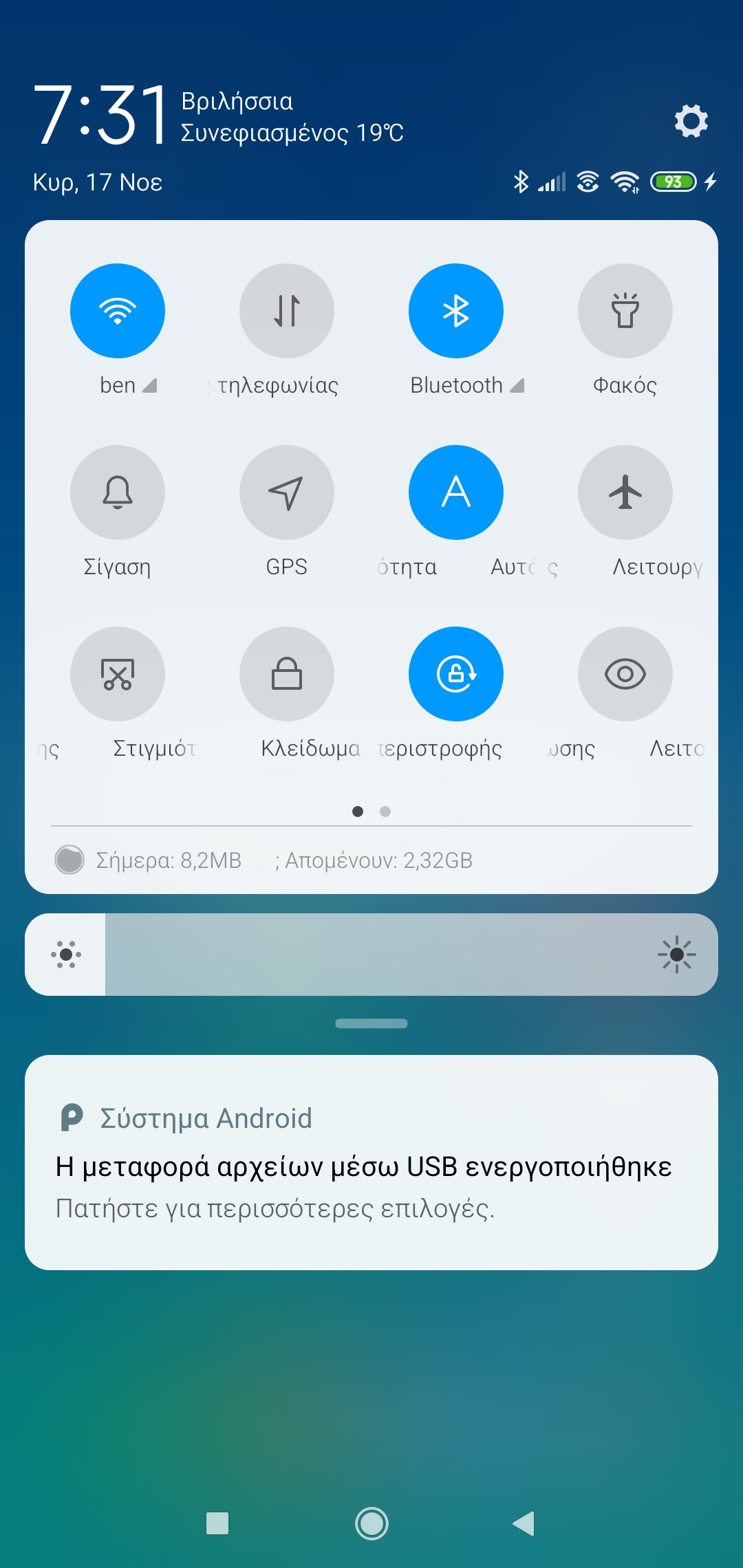
Task: Enable reading mode eye tile
Action: point(625,674)
